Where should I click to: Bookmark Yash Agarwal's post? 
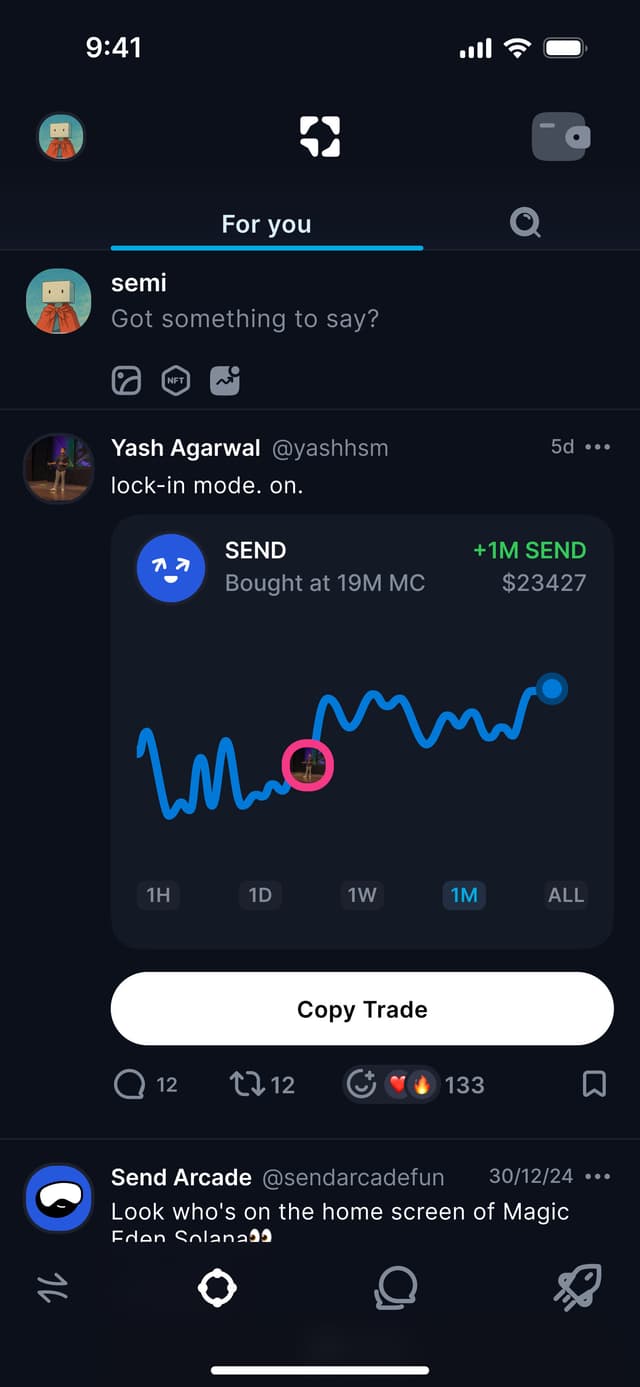(x=594, y=1084)
